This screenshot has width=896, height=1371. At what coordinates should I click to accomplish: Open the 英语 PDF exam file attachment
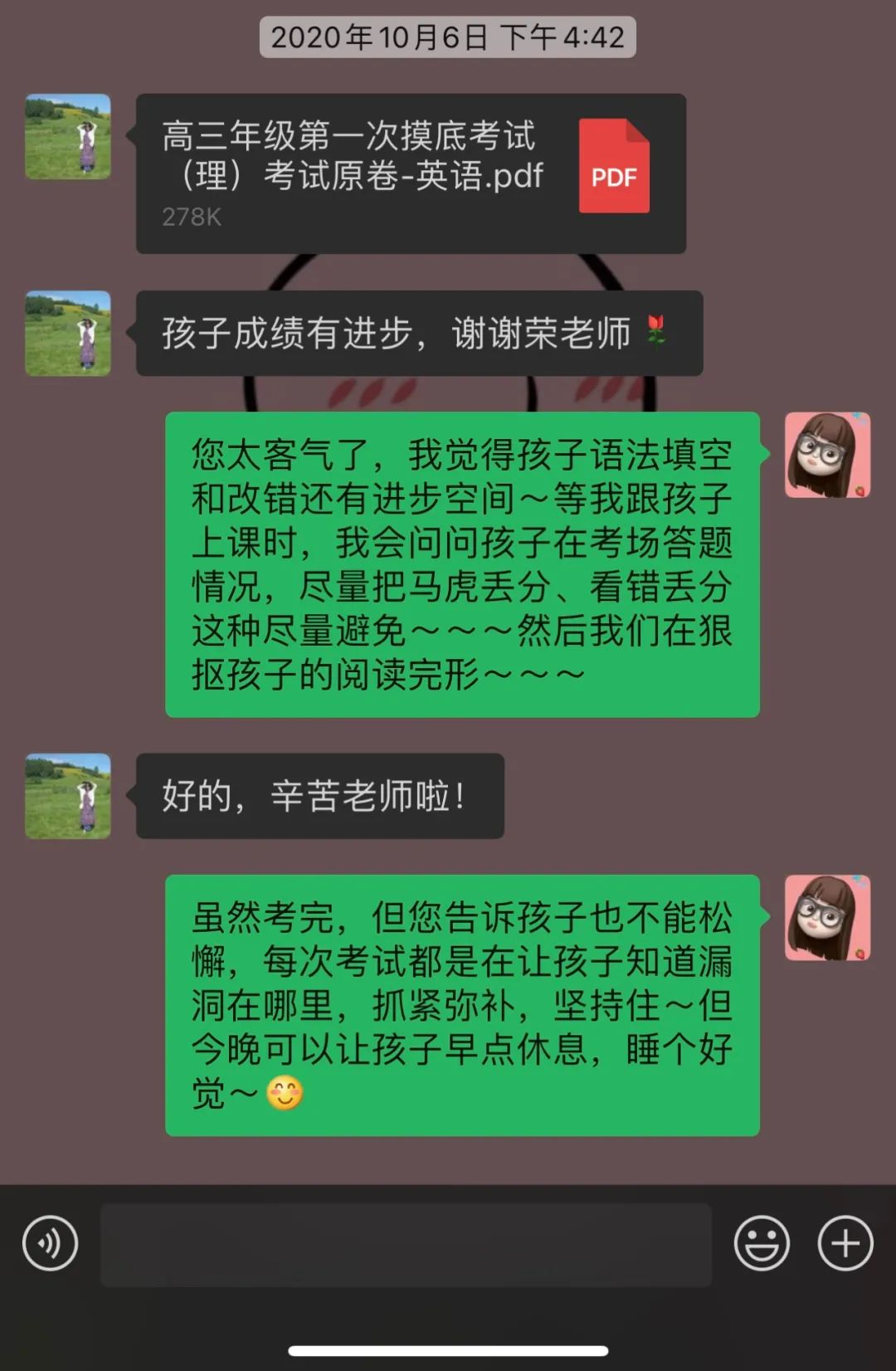(x=411, y=173)
